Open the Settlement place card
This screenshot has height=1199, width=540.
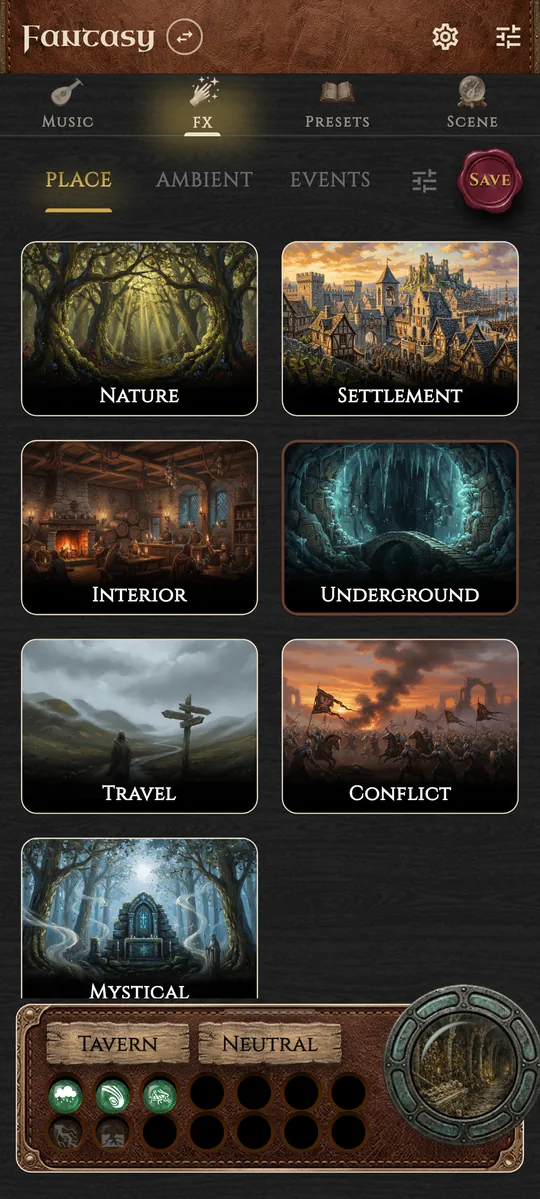pyautogui.click(x=400, y=329)
